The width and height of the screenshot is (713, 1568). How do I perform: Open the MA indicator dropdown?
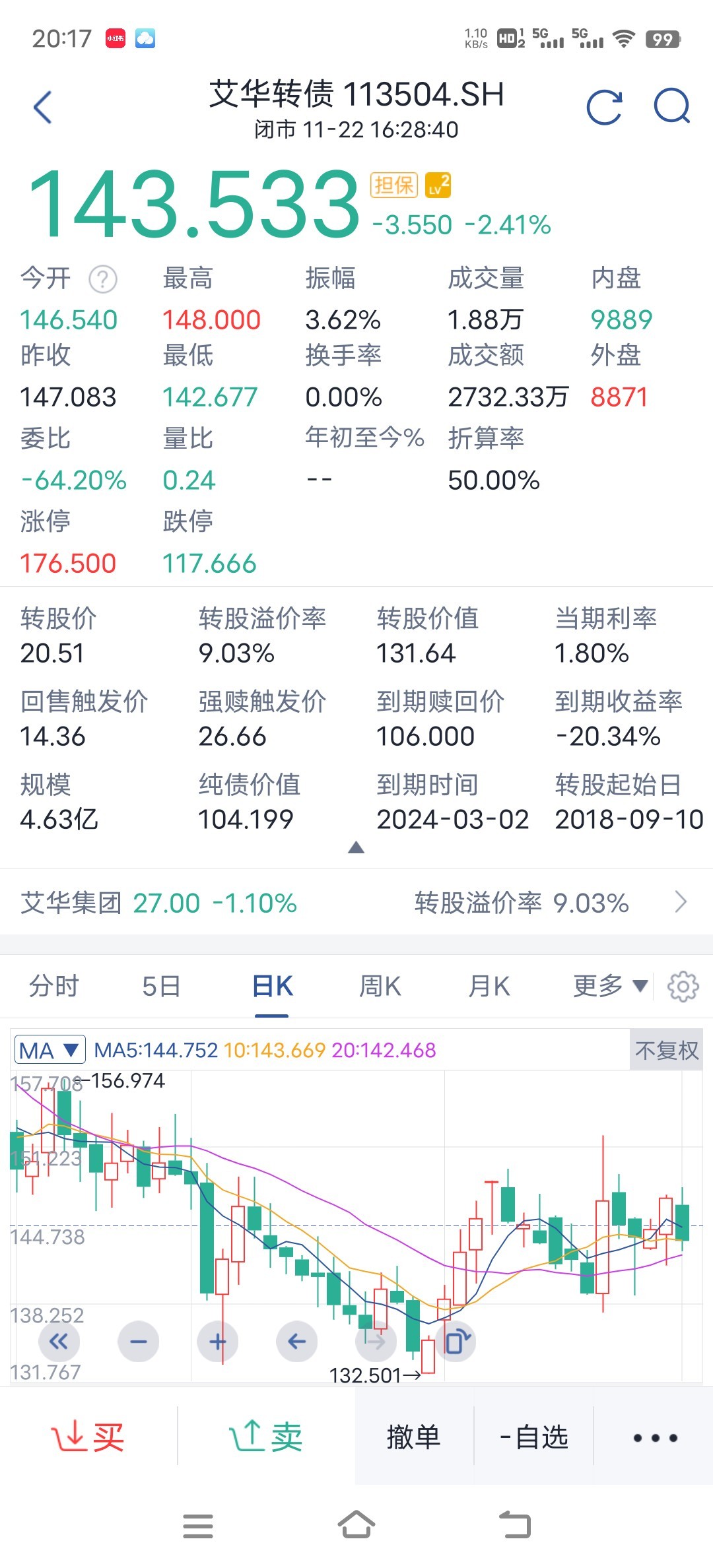point(50,1049)
